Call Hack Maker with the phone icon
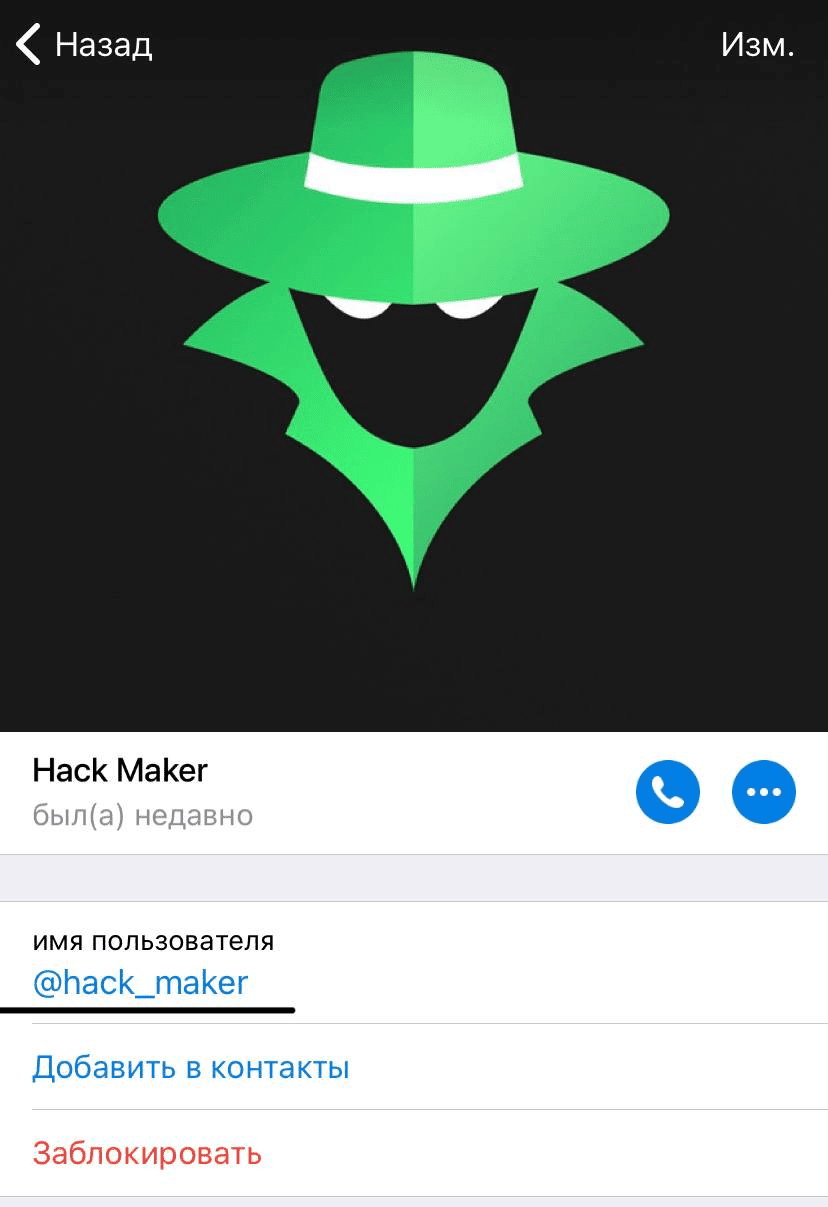Image resolution: width=828 pixels, height=1207 pixels. coord(668,793)
